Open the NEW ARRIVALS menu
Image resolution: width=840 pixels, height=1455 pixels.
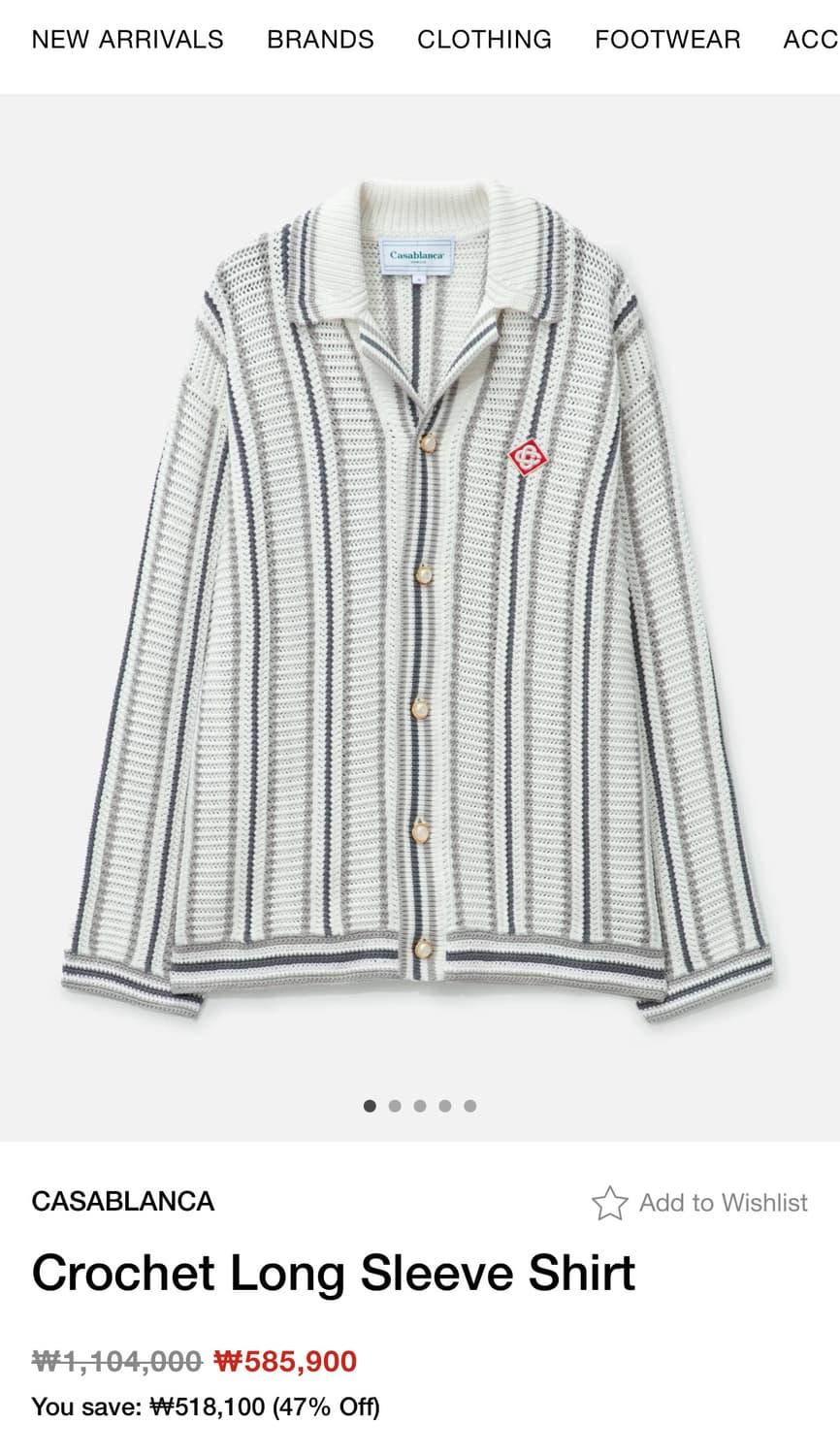[127, 40]
